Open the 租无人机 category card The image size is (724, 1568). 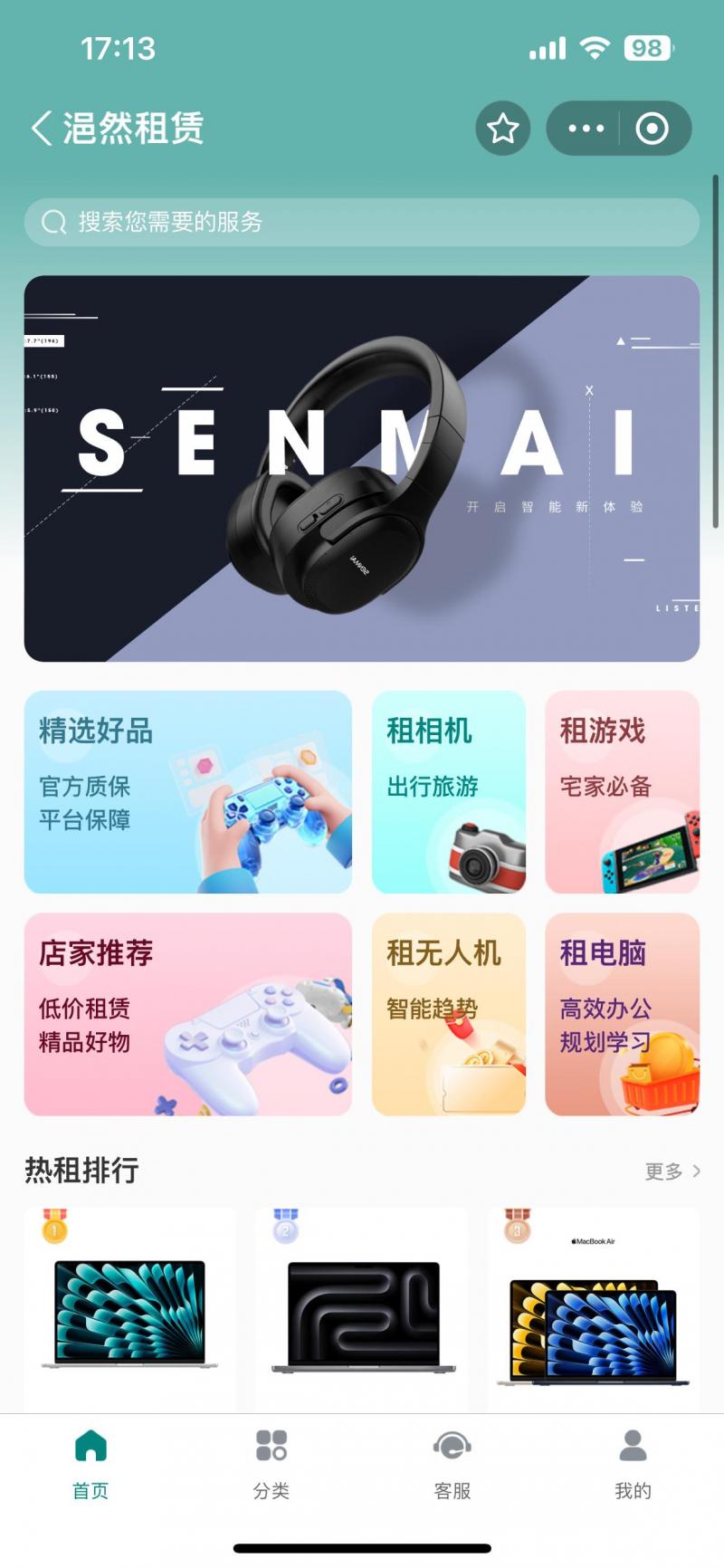click(x=449, y=1014)
